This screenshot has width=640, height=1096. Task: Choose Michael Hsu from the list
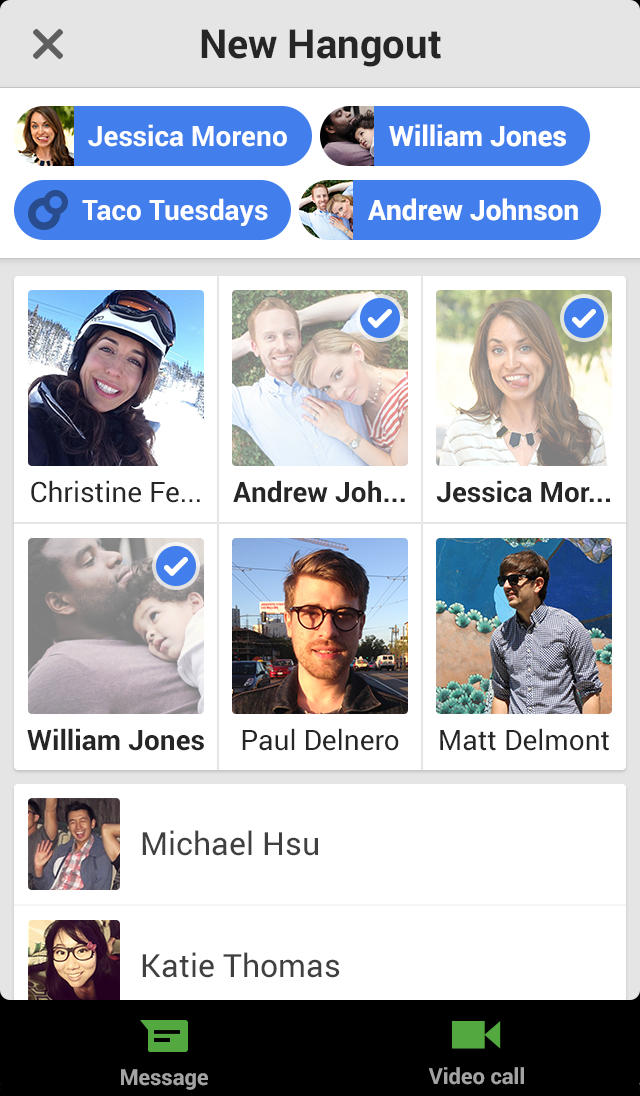[x=320, y=844]
